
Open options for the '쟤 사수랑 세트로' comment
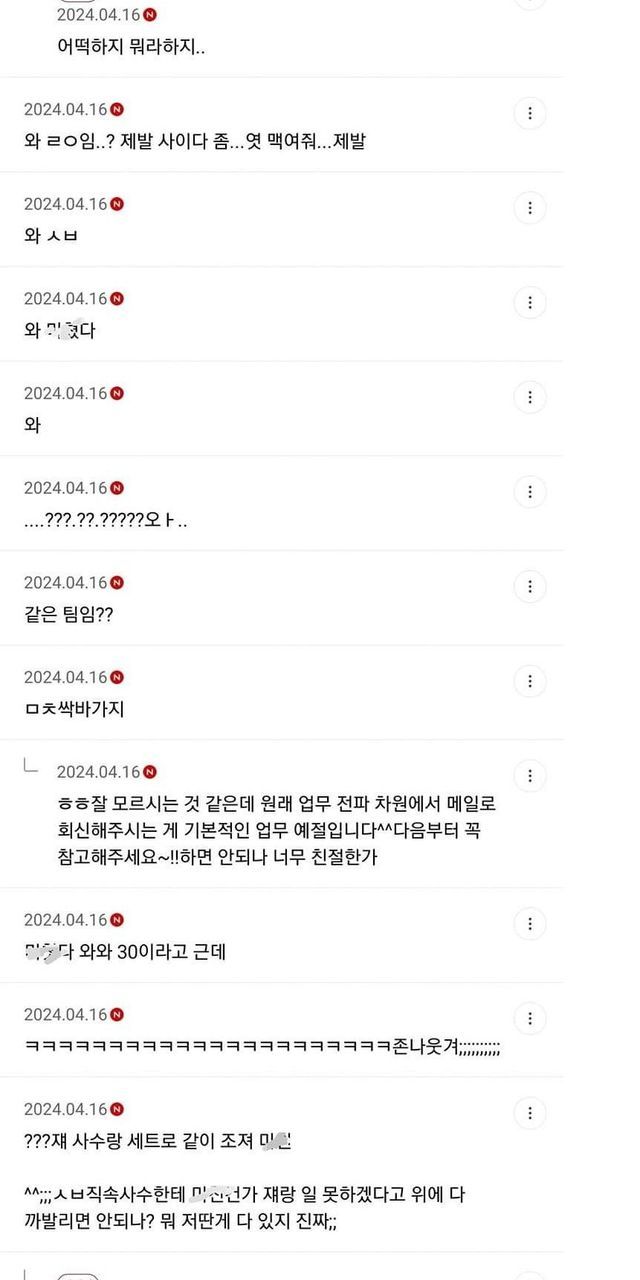pyautogui.click(x=530, y=1113)
